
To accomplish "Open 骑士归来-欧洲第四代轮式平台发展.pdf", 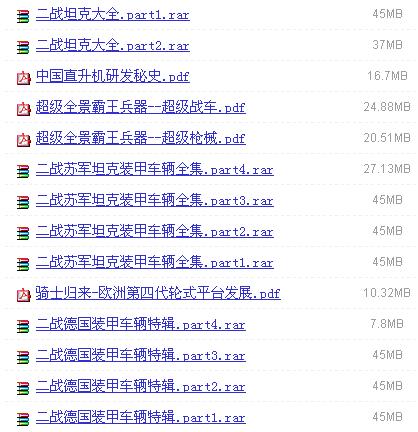I will [x=158, y=294].
